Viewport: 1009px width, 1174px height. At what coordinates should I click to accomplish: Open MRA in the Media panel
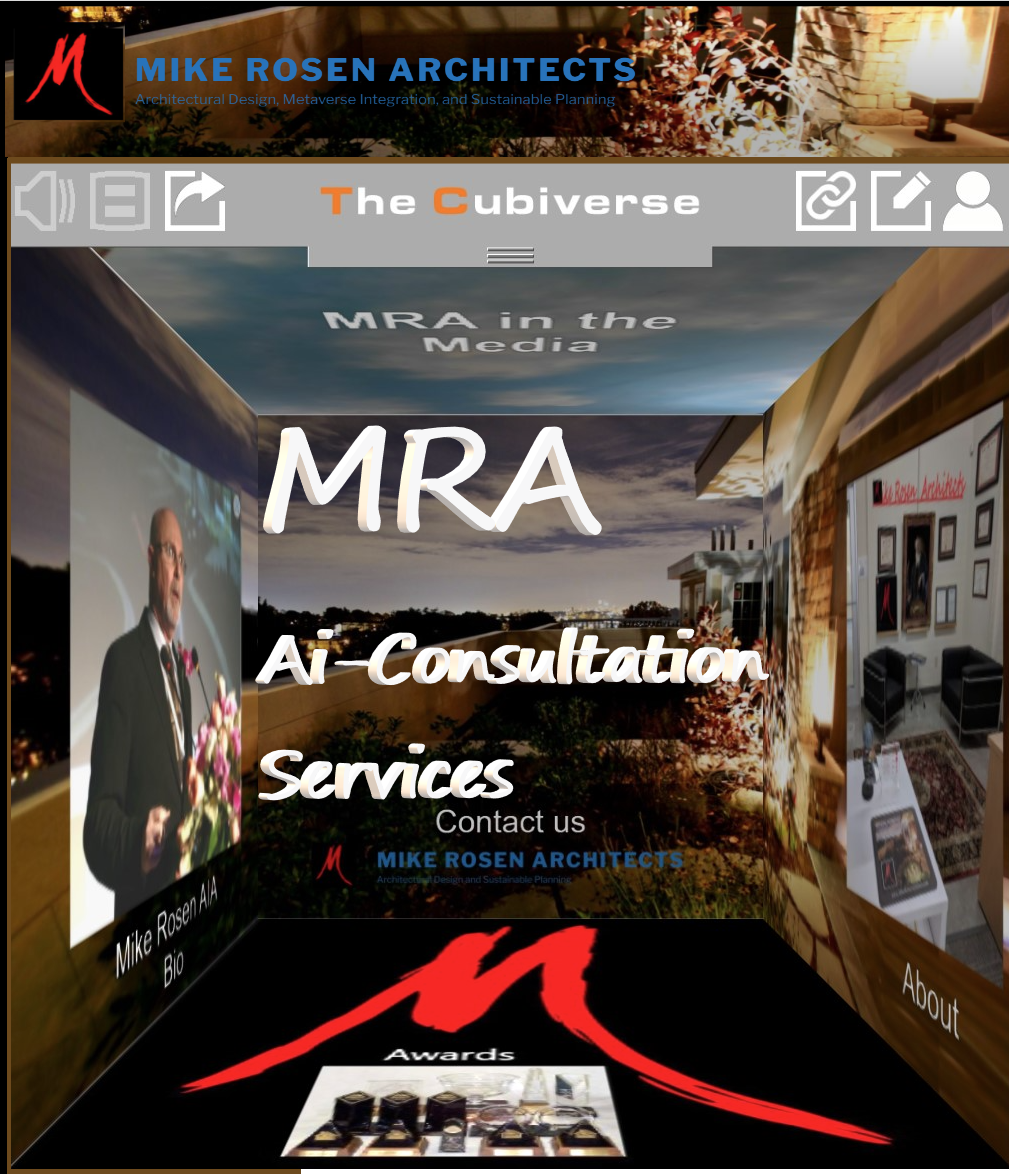499,332
